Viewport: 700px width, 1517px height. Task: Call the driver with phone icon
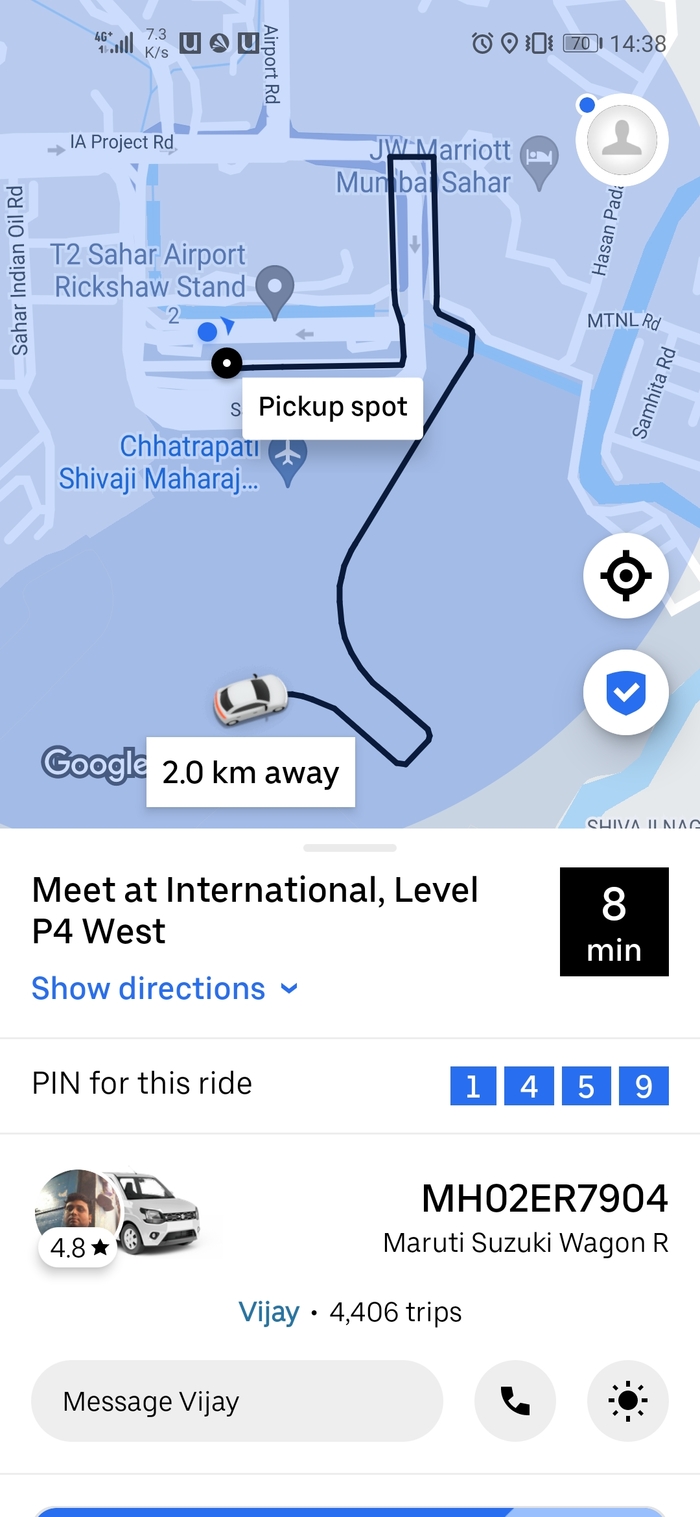tap(515, 1401)
